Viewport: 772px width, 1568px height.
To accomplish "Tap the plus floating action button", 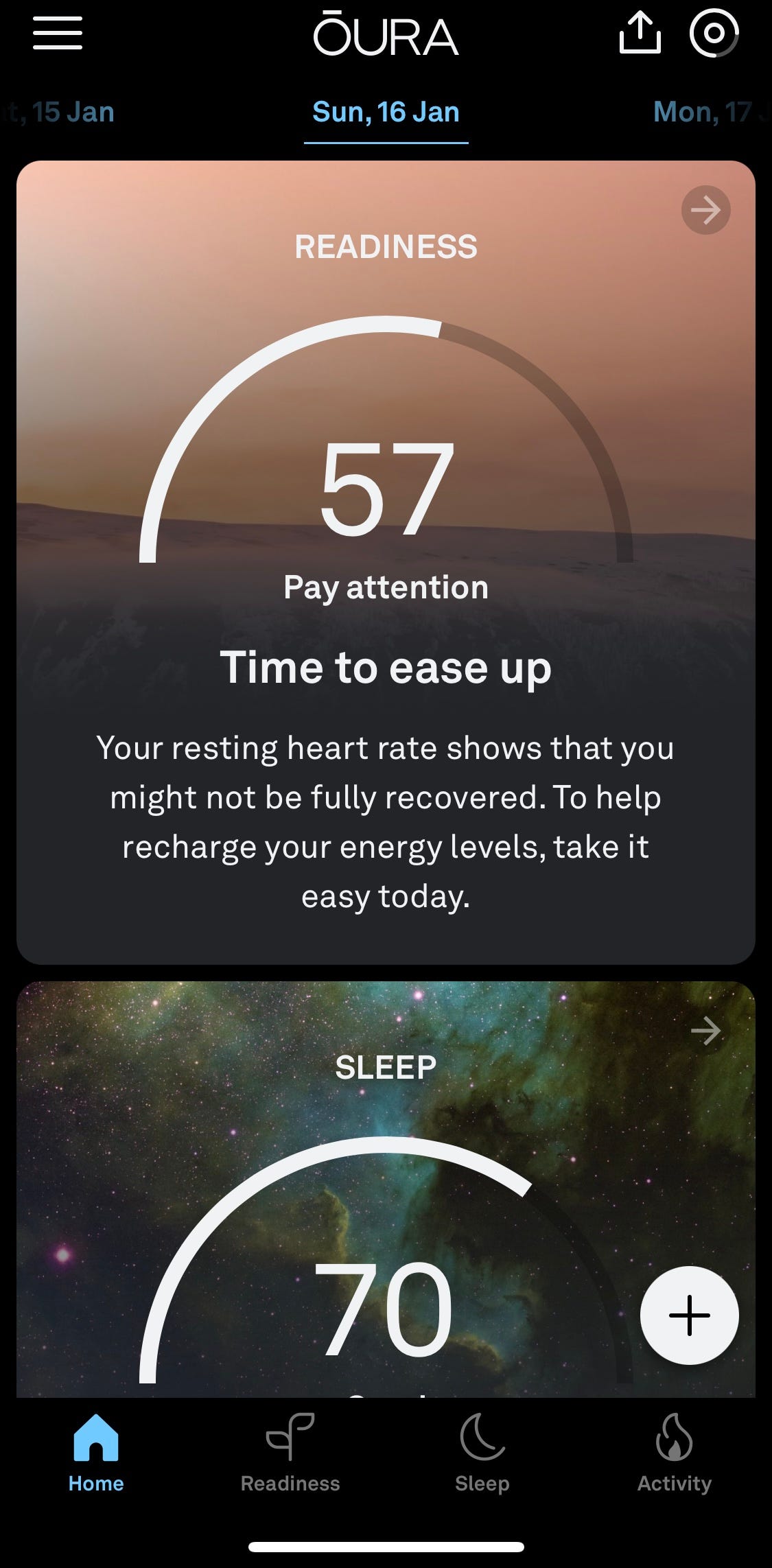I will tap(689, 1315).
